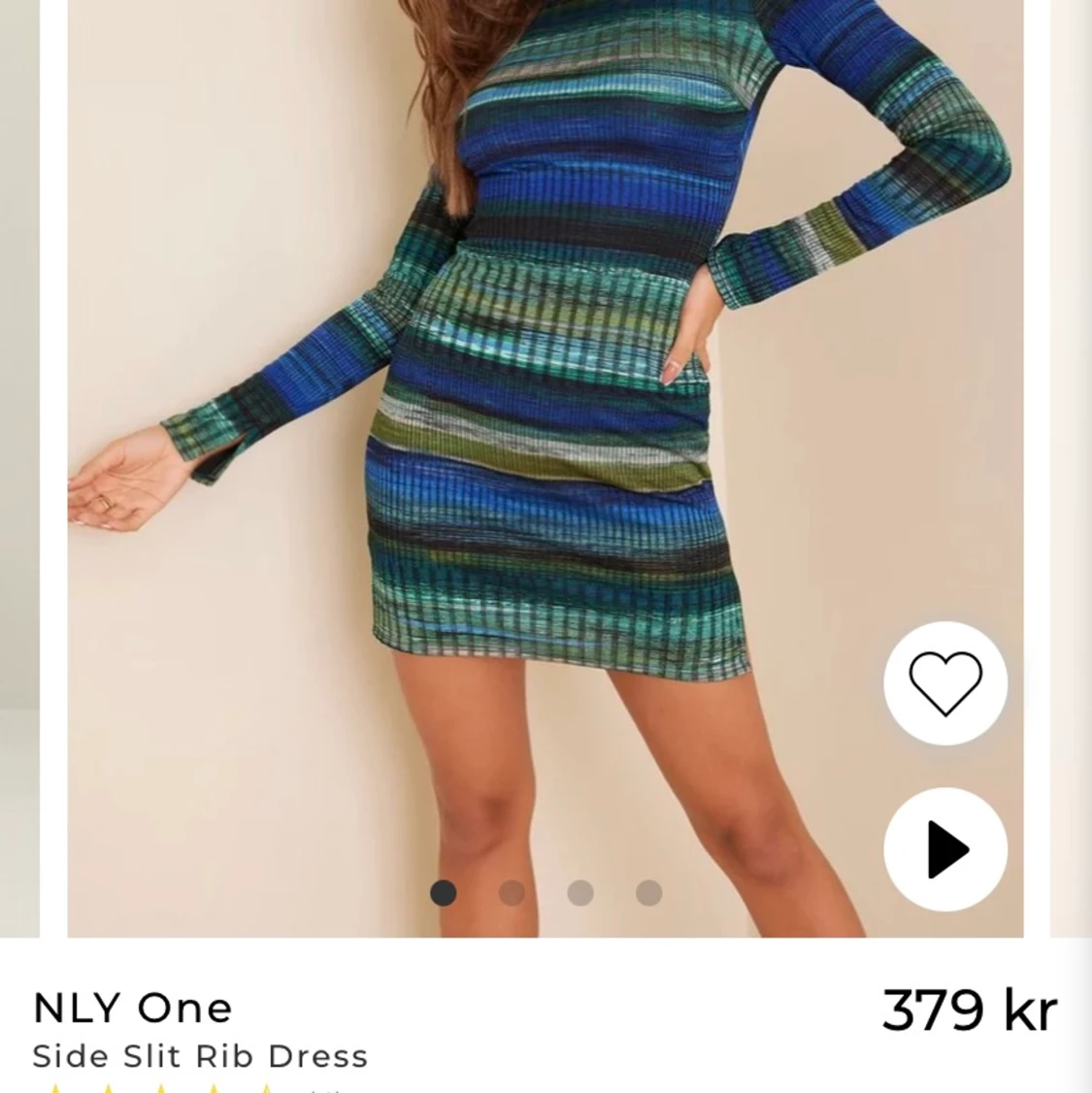Open the Side Slit Rib Dress product details

[x=198, y=1056]
